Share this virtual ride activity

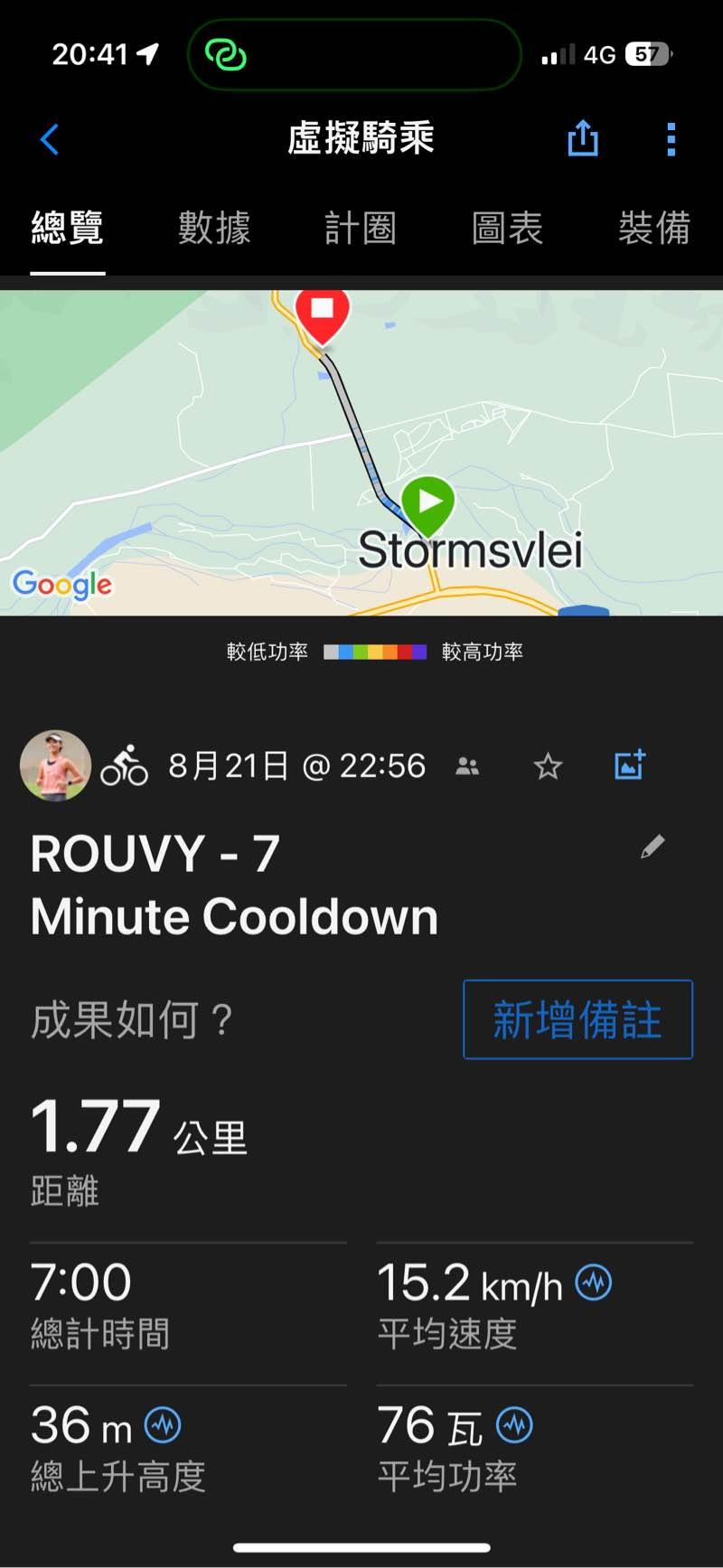(583, 139)
